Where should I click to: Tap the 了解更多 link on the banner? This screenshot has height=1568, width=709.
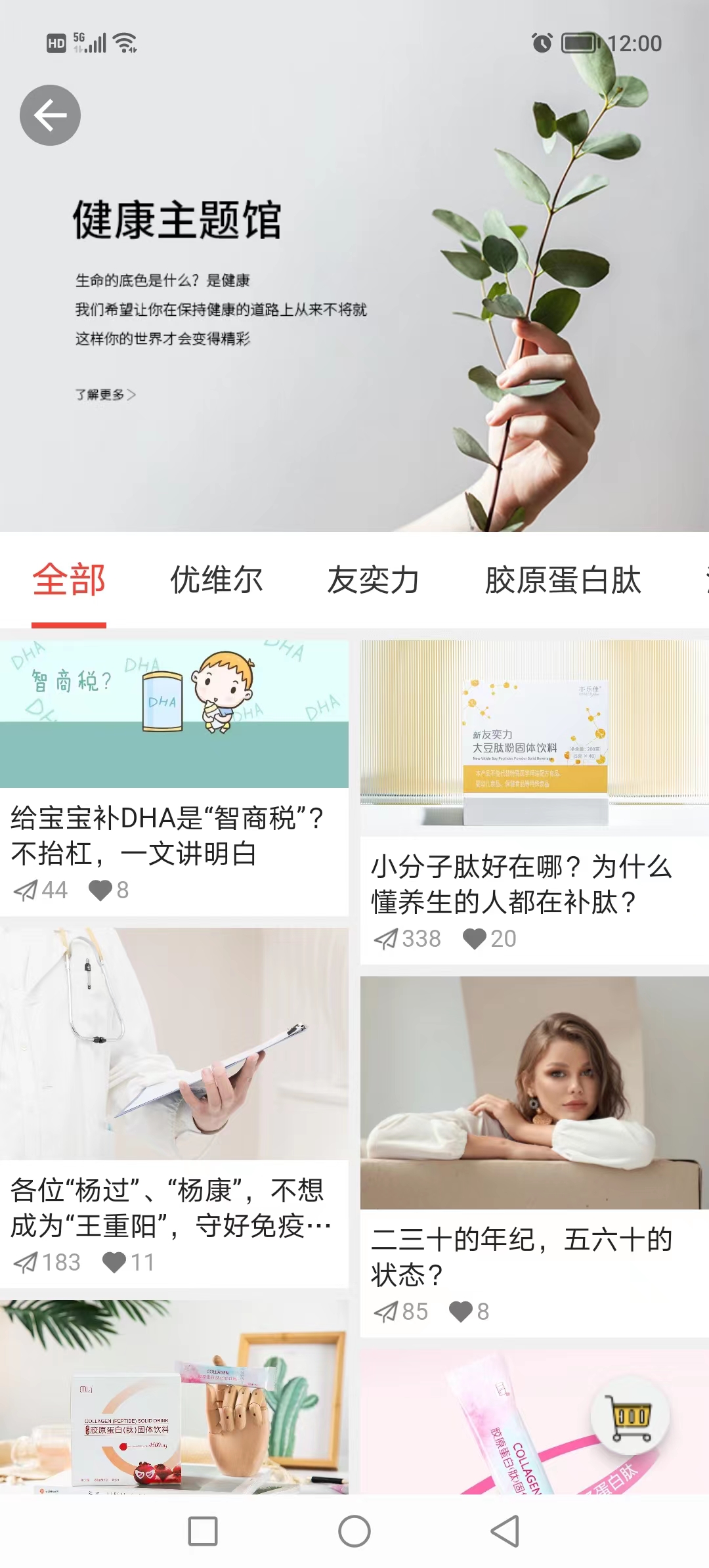[105, 395]
